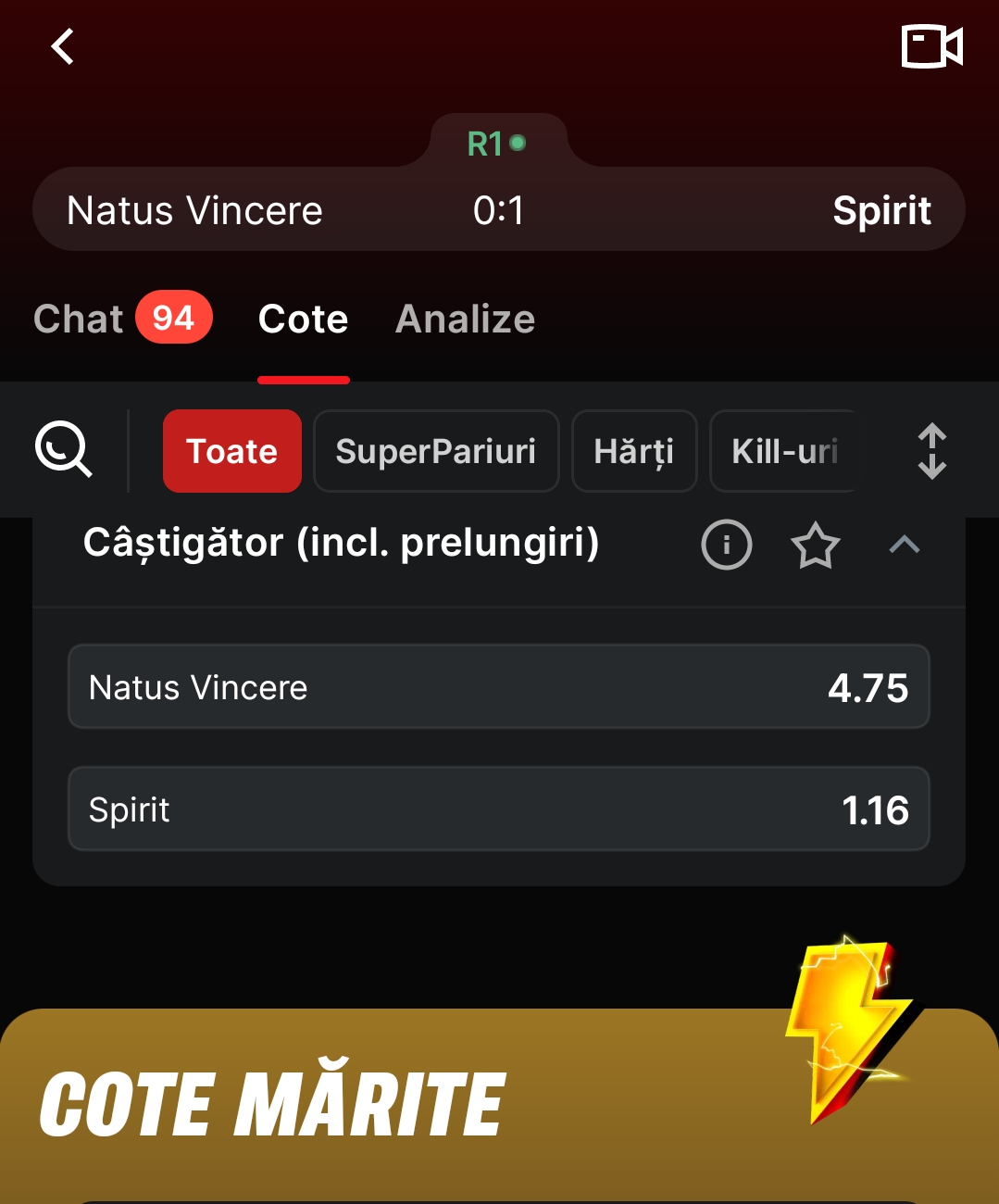Go back using the top arrow
This screenshot has height=1204, width=999.
tap(63, 46)
